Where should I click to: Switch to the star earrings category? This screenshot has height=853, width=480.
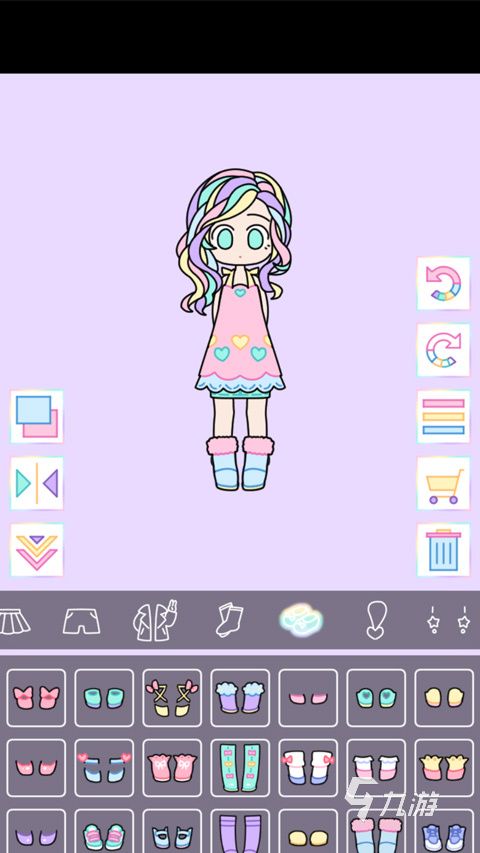point(448,620)
